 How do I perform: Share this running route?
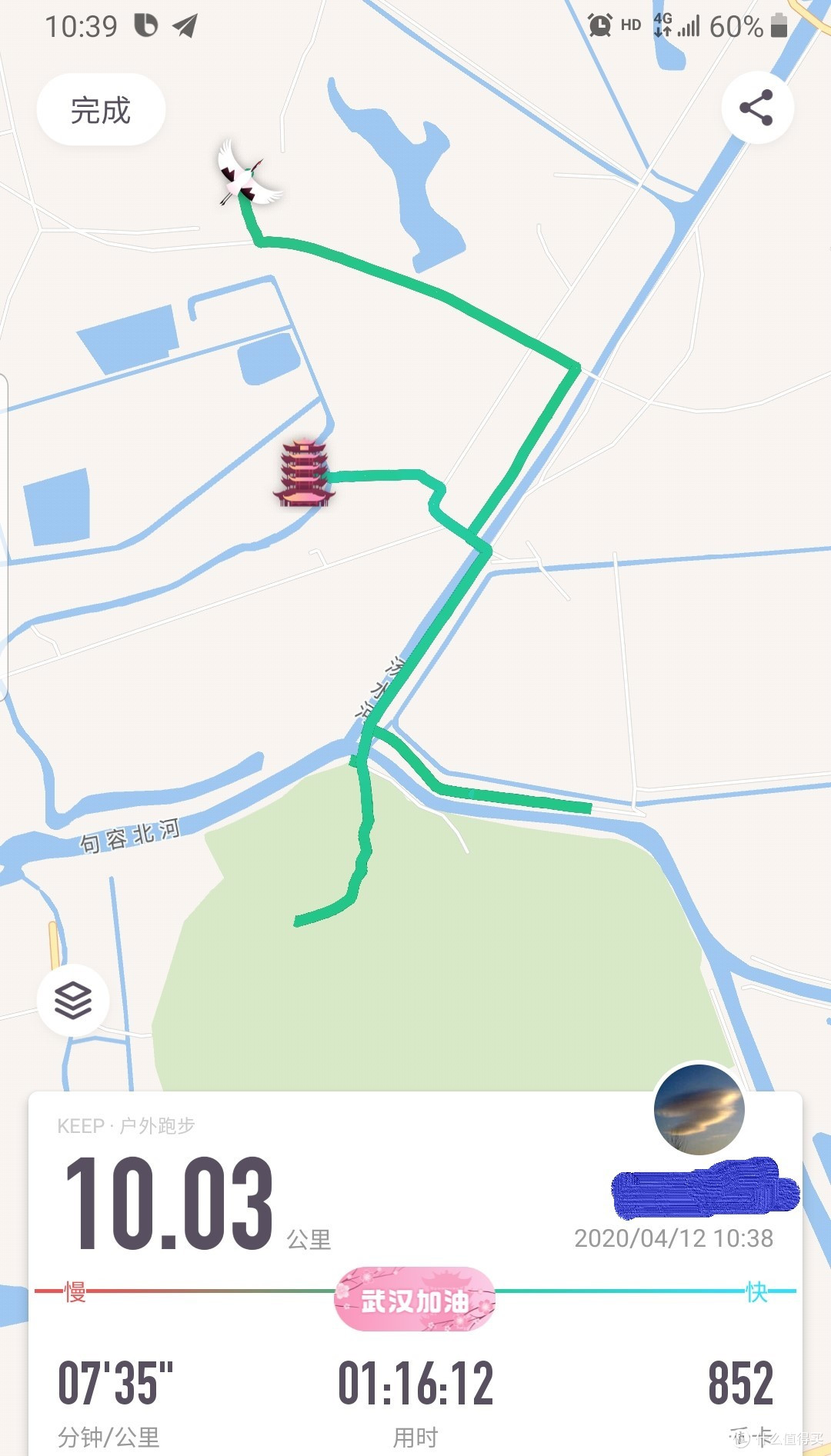(x=756, y=108)
